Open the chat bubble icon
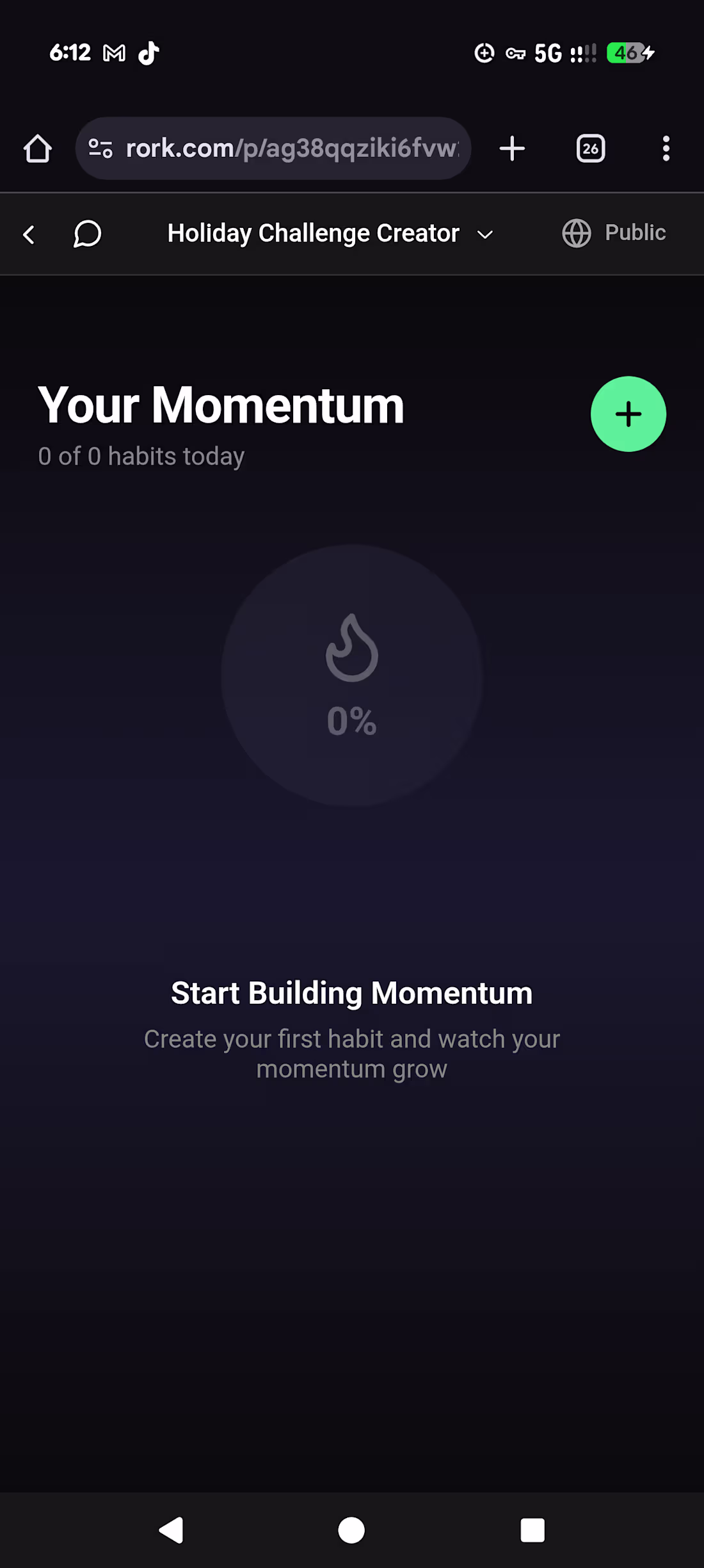 coord(87,234)
